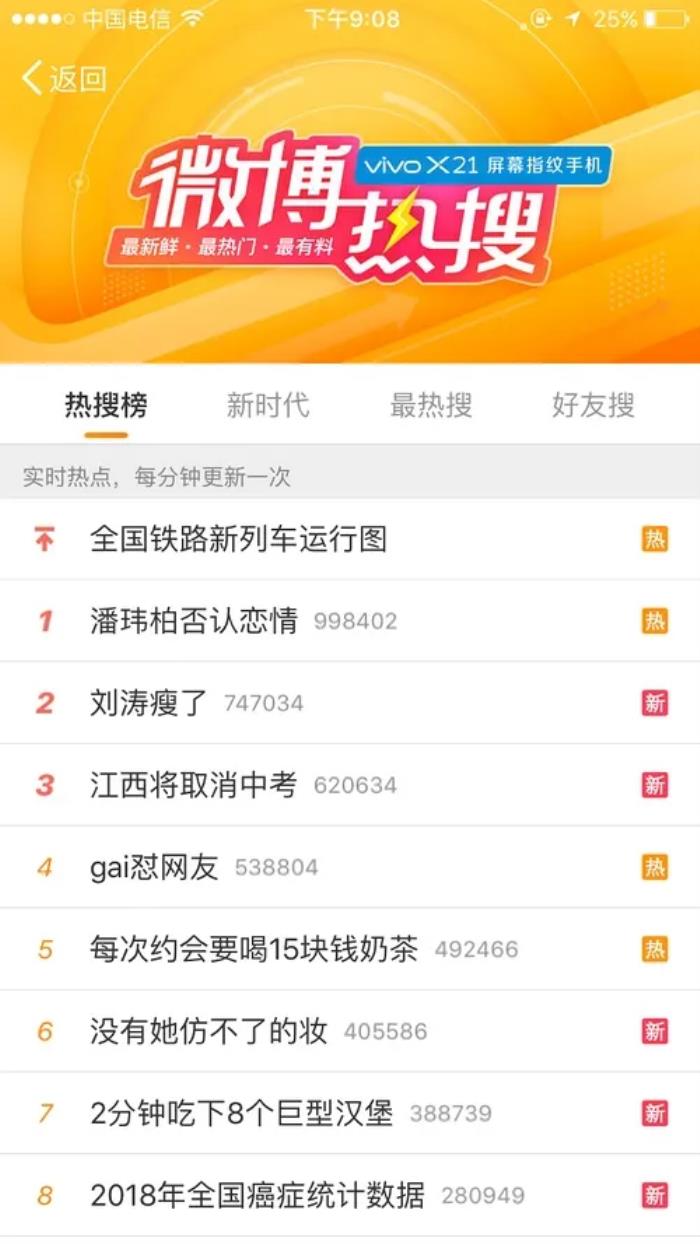This screenshot has width=700, height=1244.
Task: View topic 江西将取消中考
Action: 194,785
